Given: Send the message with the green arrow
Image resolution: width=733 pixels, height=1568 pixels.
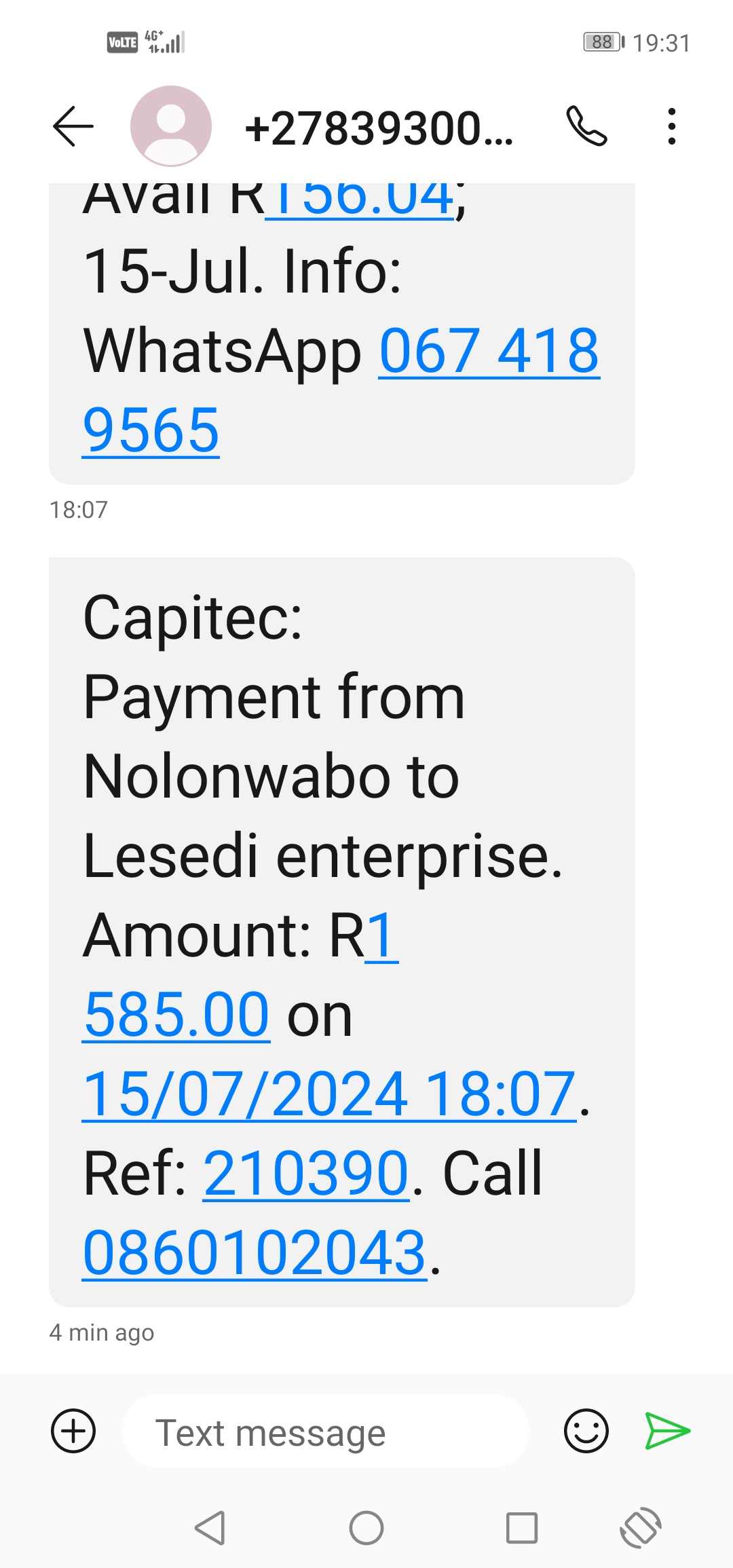Looking at the screenshot, I should [x=667, y=1431].
